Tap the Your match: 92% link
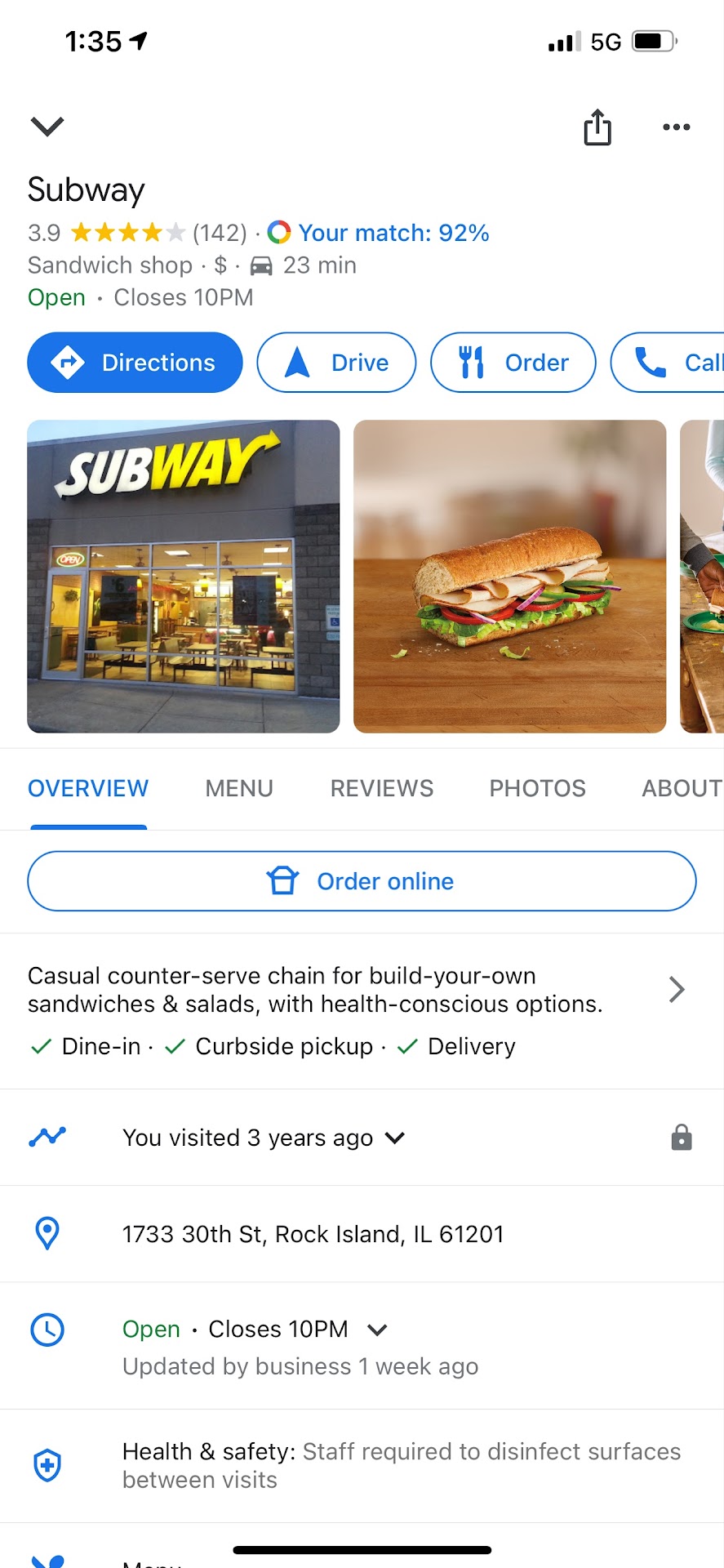 point(393,234)
